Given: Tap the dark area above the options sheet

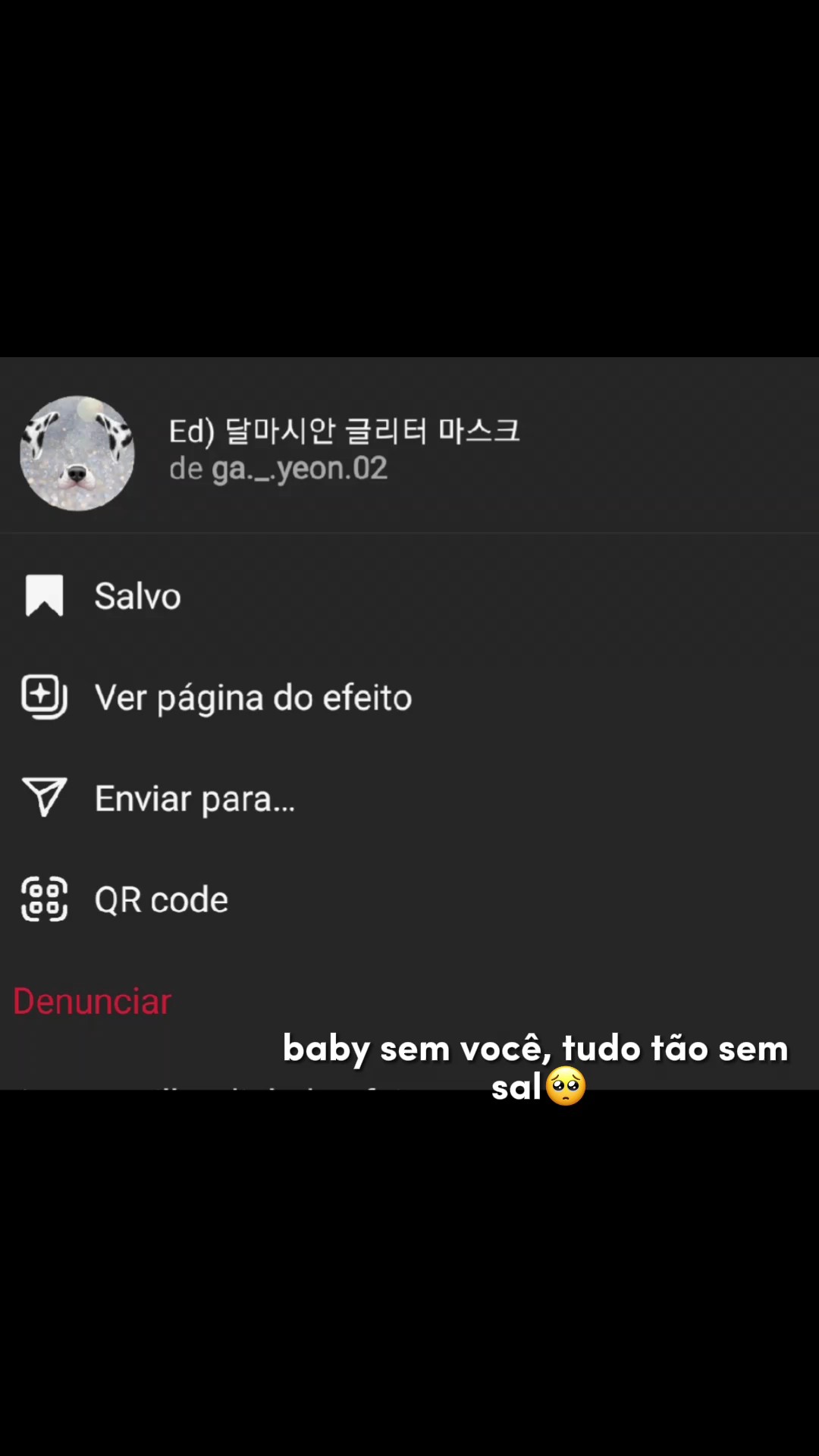Looking at the screenshot, I should pyautogui.click(x=409, y=174).
